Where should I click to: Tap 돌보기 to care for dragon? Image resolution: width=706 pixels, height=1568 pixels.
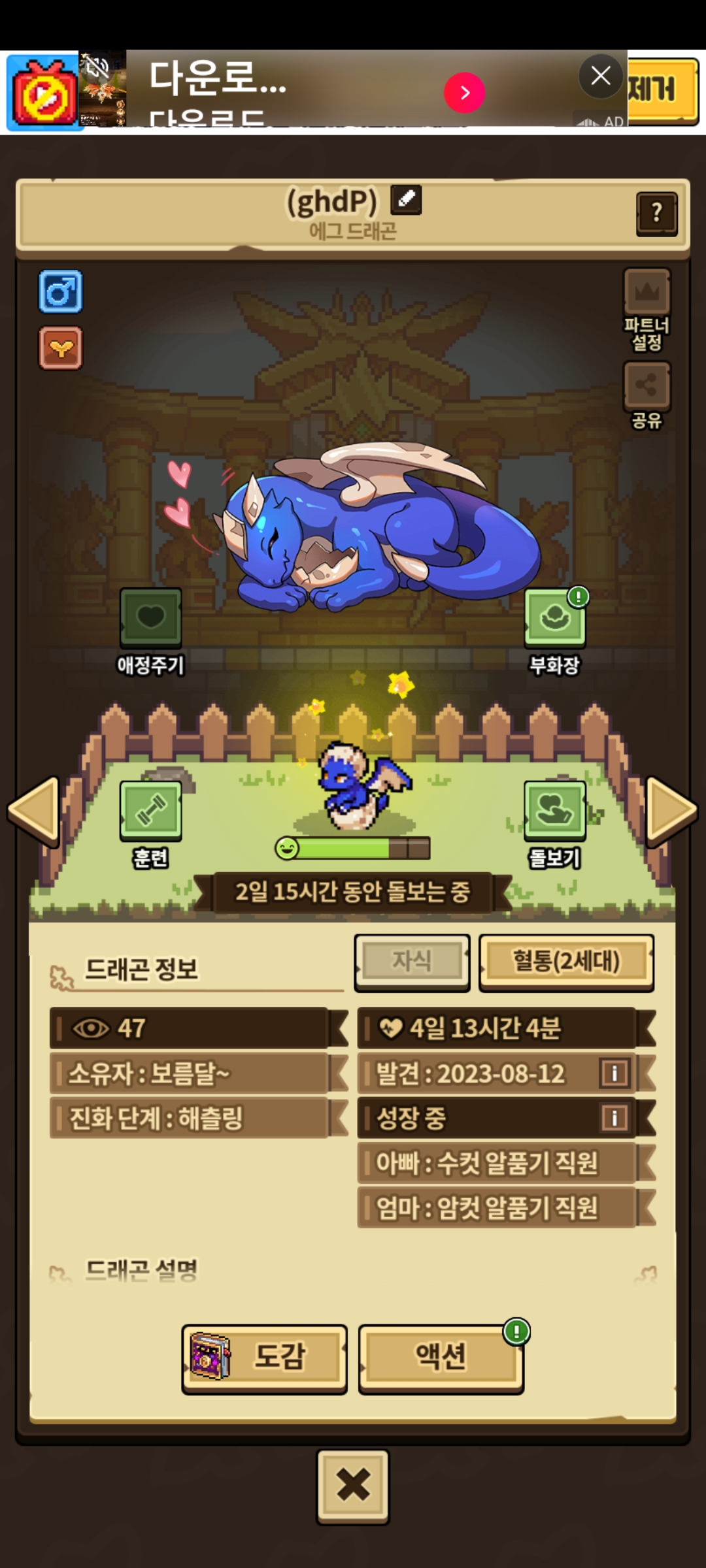pos(554,825)
